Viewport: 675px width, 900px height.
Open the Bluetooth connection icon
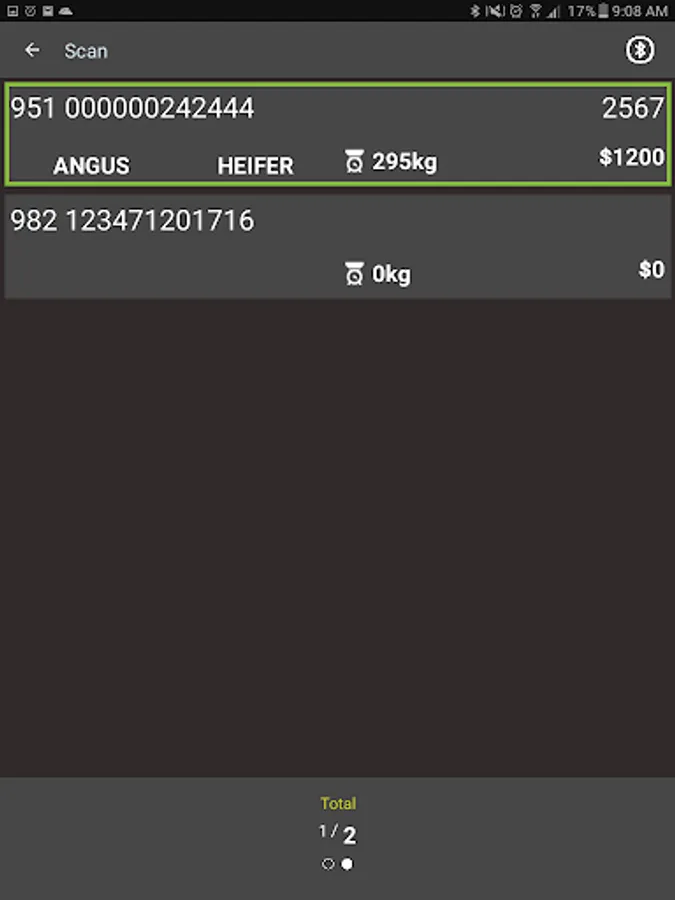pyautogui.click(x=640, y=50)
